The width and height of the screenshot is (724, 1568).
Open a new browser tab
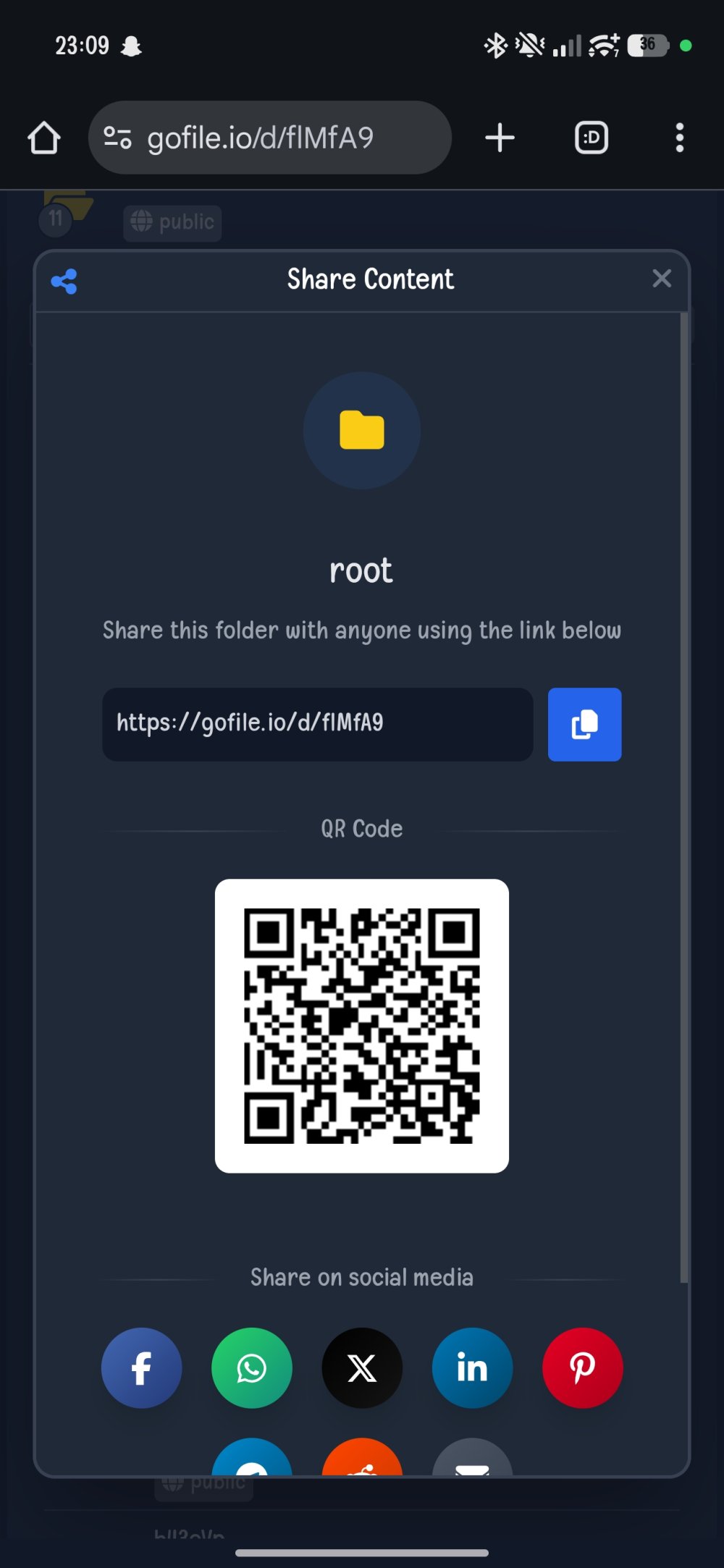click(x=500, y=138)
